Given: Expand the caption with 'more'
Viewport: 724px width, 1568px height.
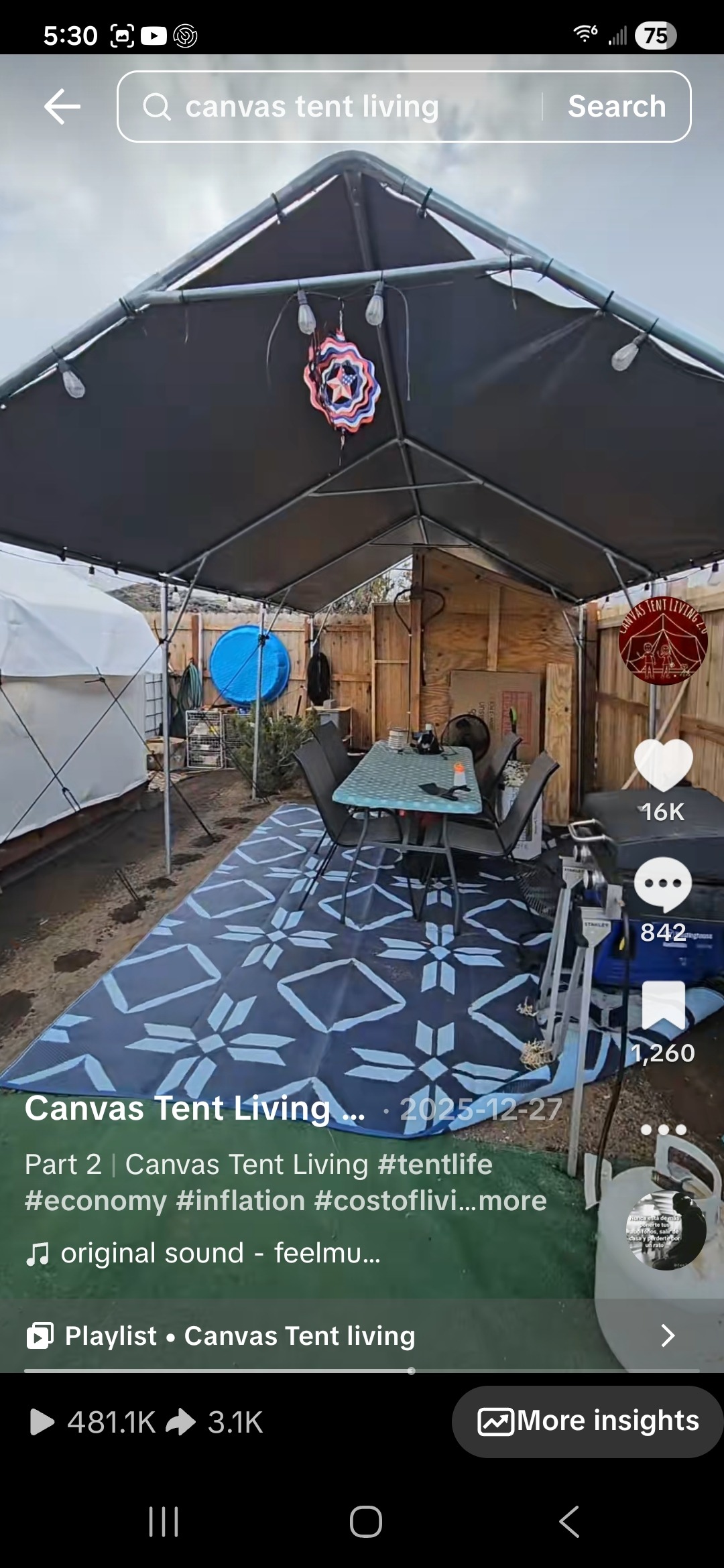Looking at the screenshot, I should [x=513, y=1201].
